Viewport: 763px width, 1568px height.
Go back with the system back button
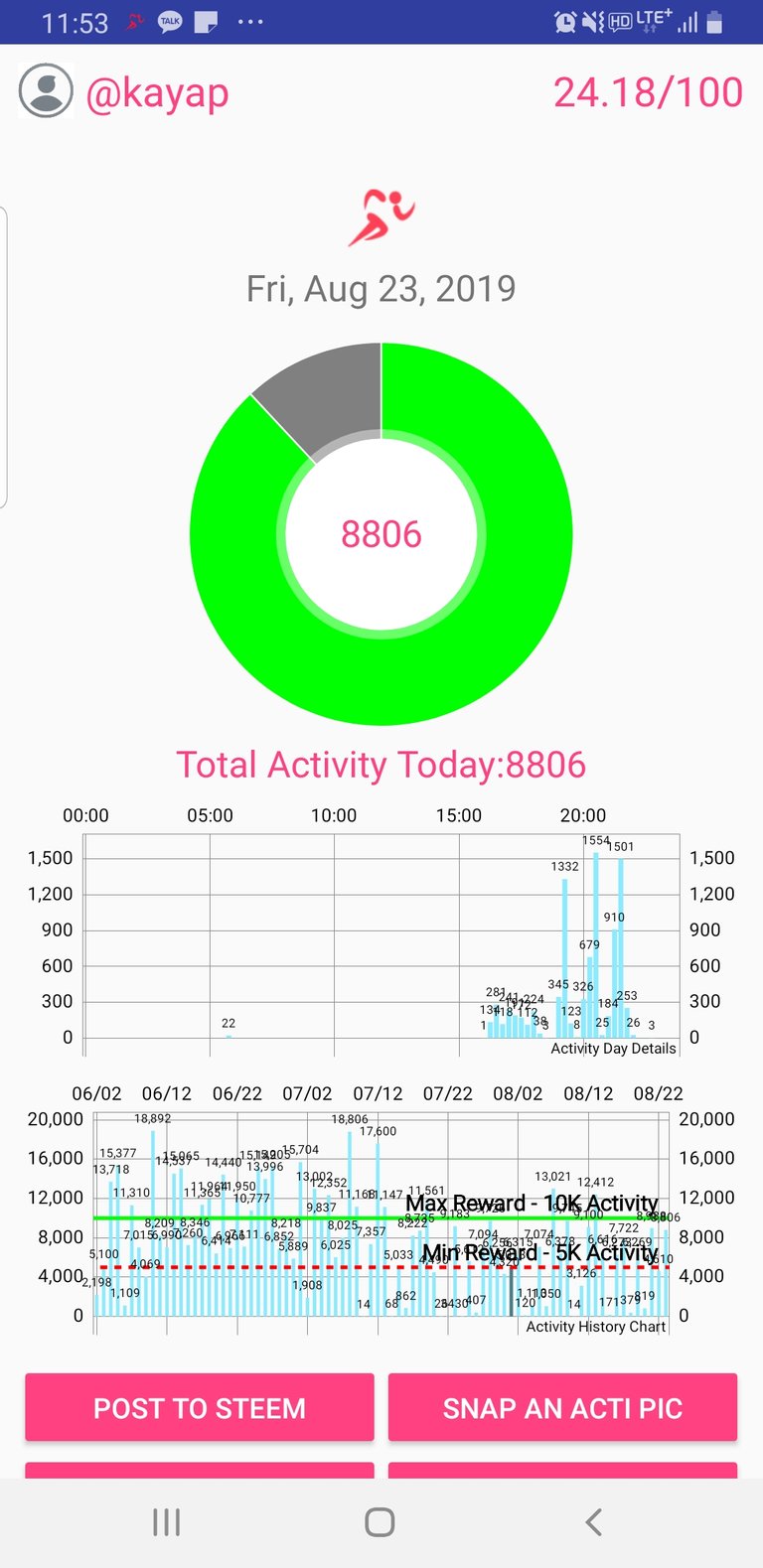593,1521
